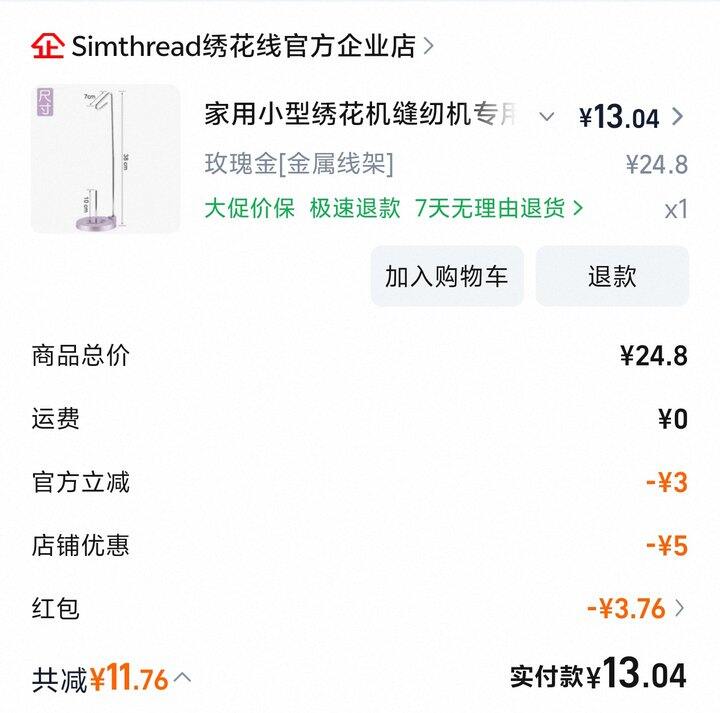
Task: Collapse the 共减 ¥11.76 discount breakdown
Action: pyautogui.click(x=183, y=678)
